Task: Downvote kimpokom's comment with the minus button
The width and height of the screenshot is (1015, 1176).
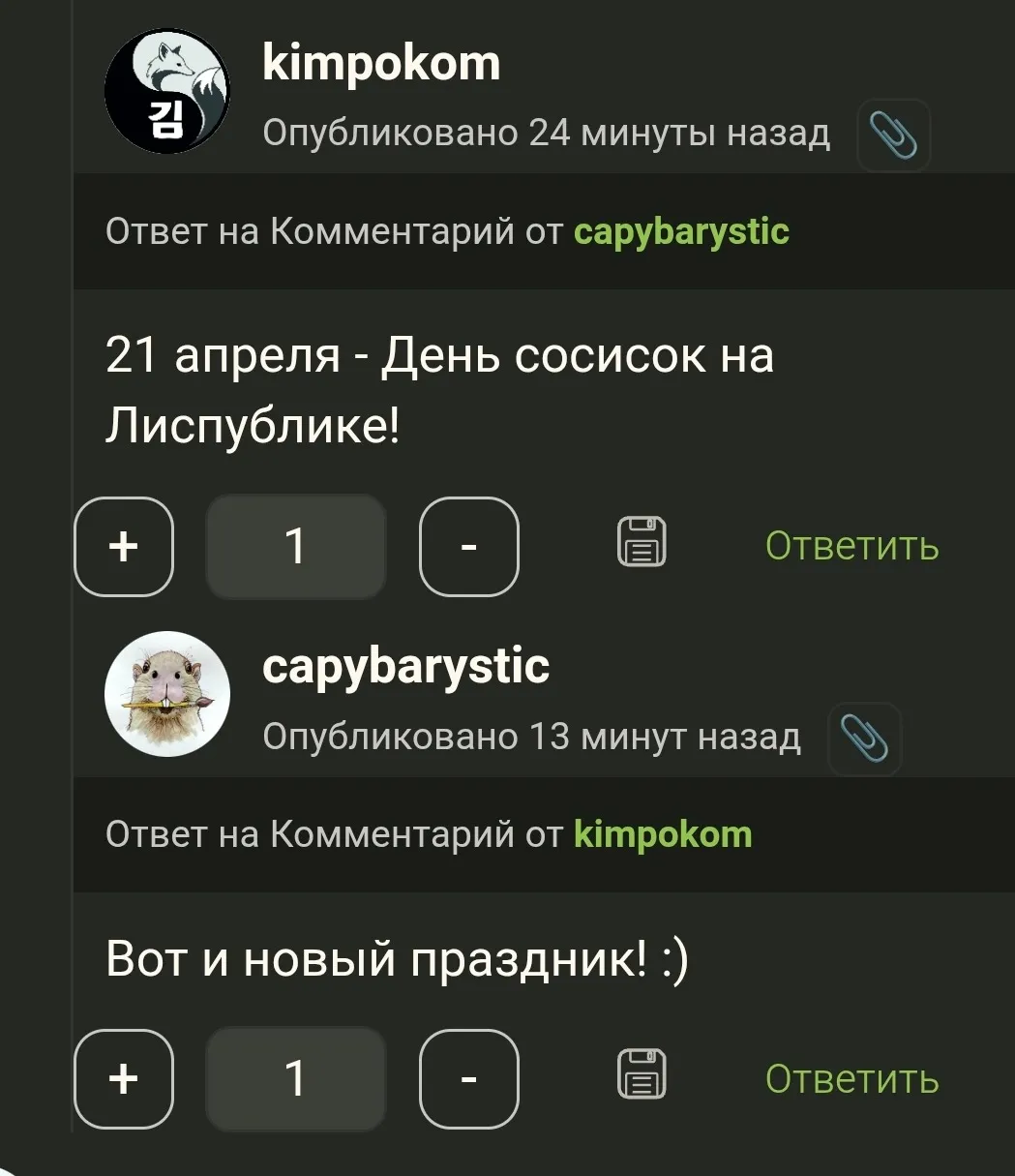Action: coord(469,547)
